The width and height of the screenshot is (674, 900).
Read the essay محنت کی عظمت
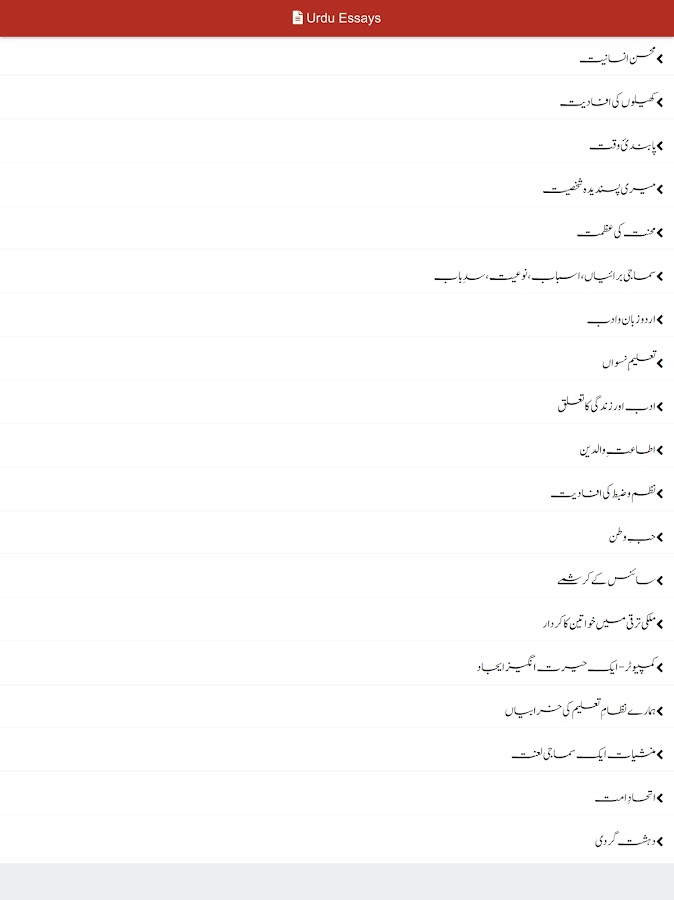[x=619, y=233]
